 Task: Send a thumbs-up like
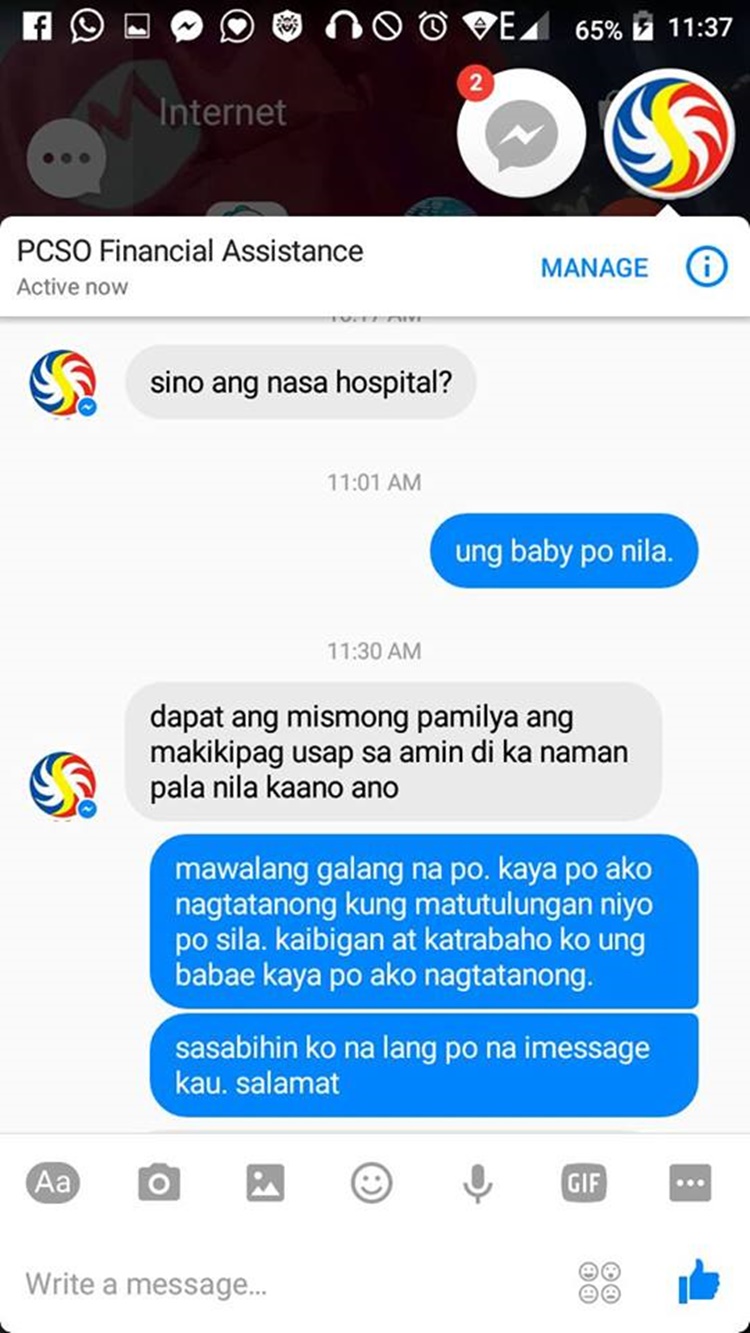pos(698,1281)
